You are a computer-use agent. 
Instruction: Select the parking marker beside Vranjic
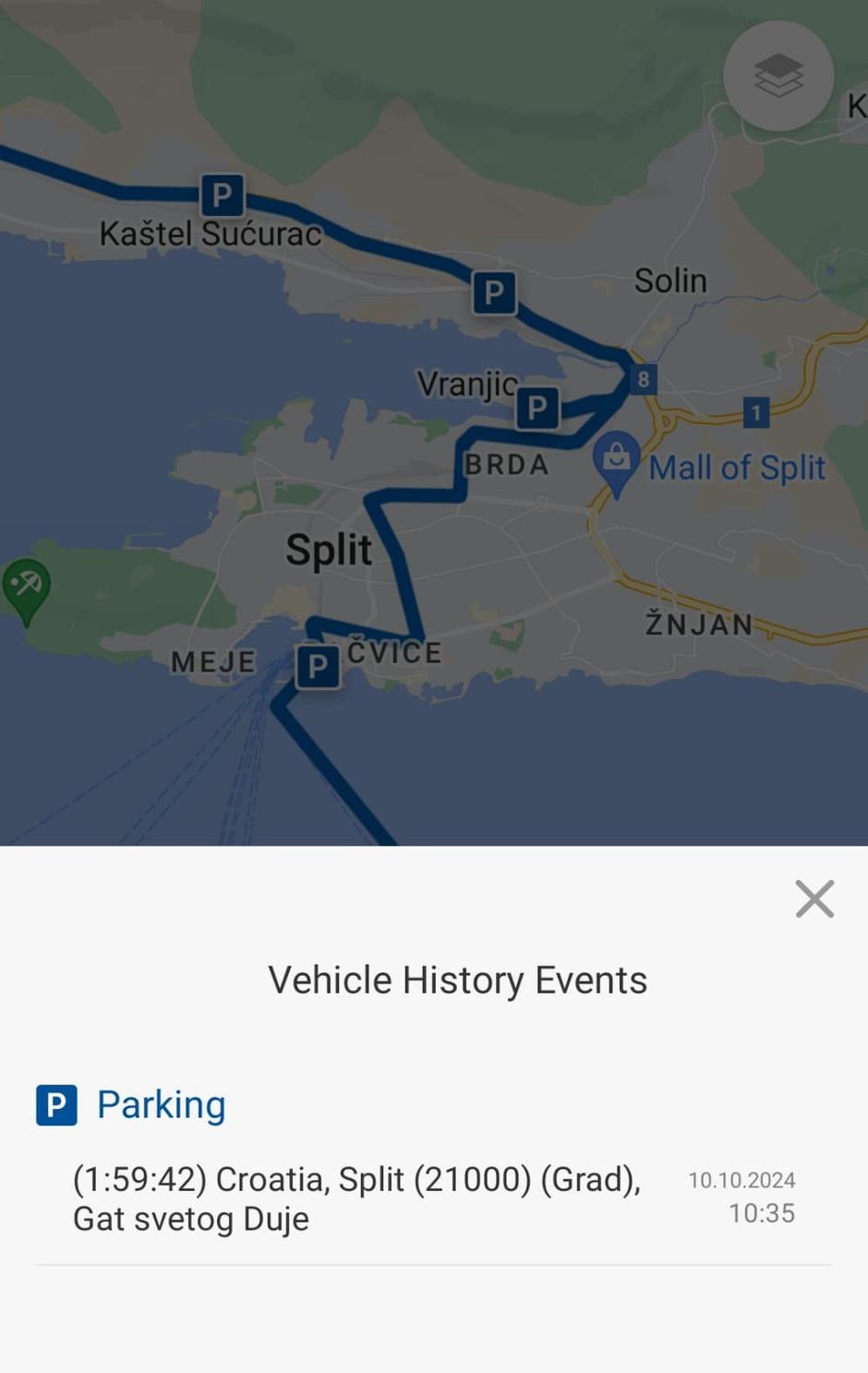click(x=537, y=407)
